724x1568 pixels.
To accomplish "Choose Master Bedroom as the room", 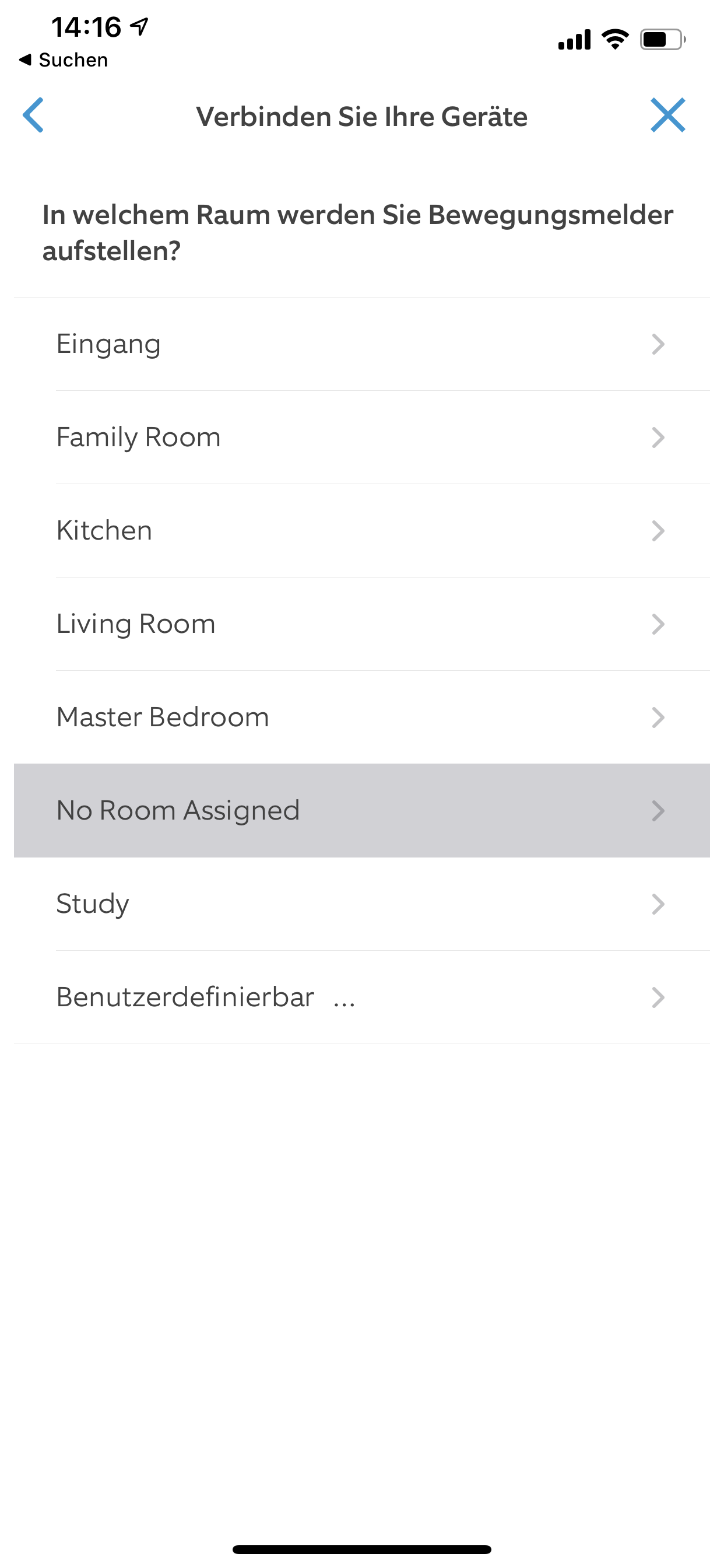I will pos(361,717).
